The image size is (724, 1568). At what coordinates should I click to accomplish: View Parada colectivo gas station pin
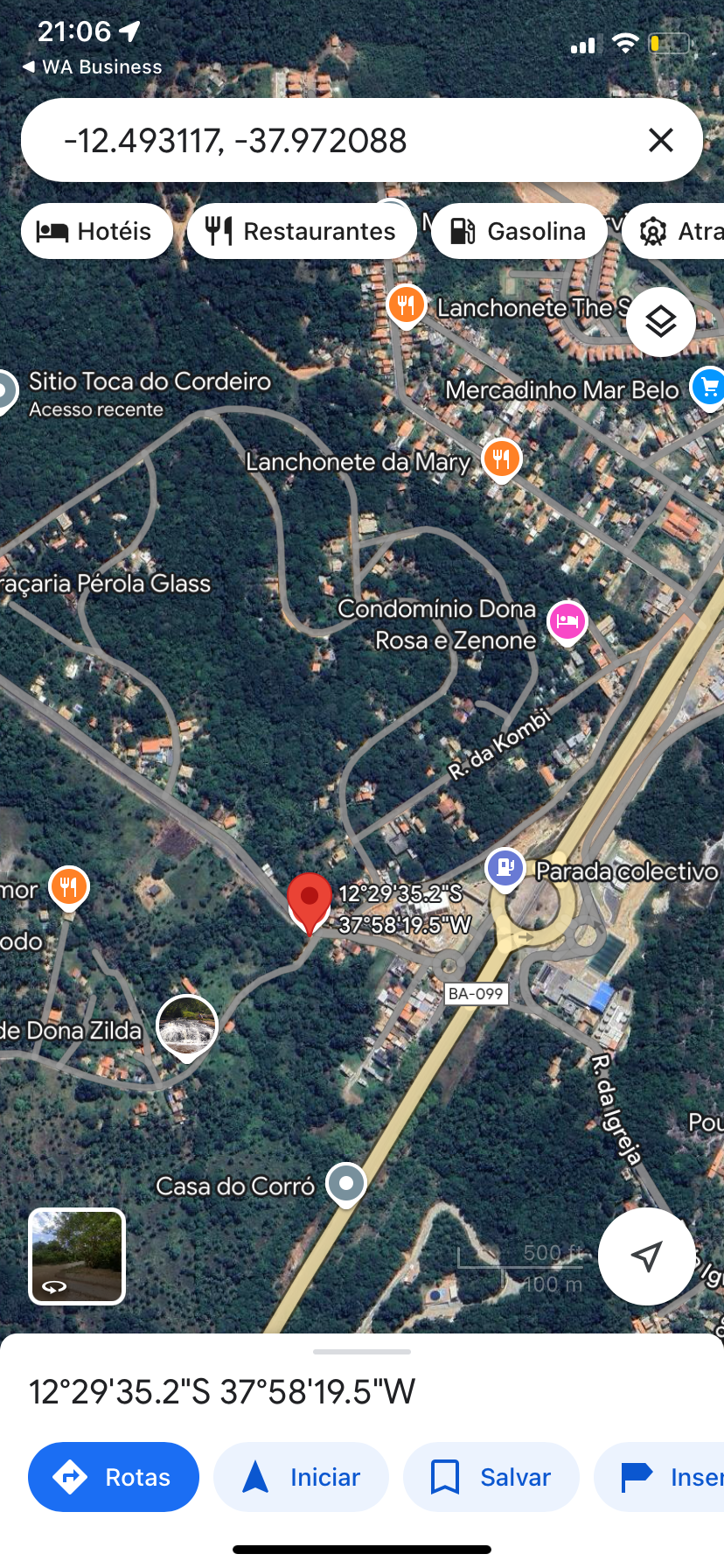505,868
